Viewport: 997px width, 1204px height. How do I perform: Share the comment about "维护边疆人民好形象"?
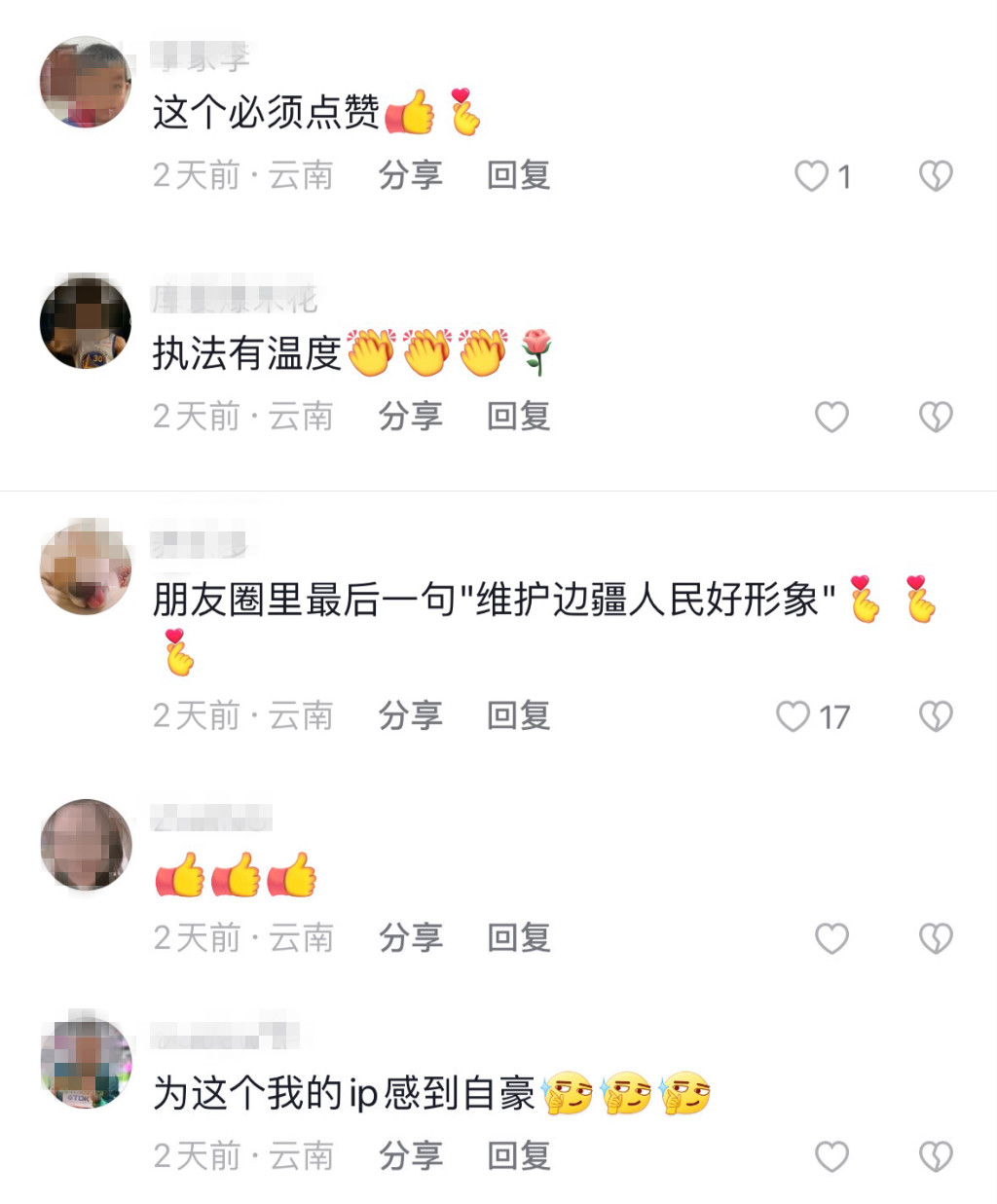tap(410, 717)
